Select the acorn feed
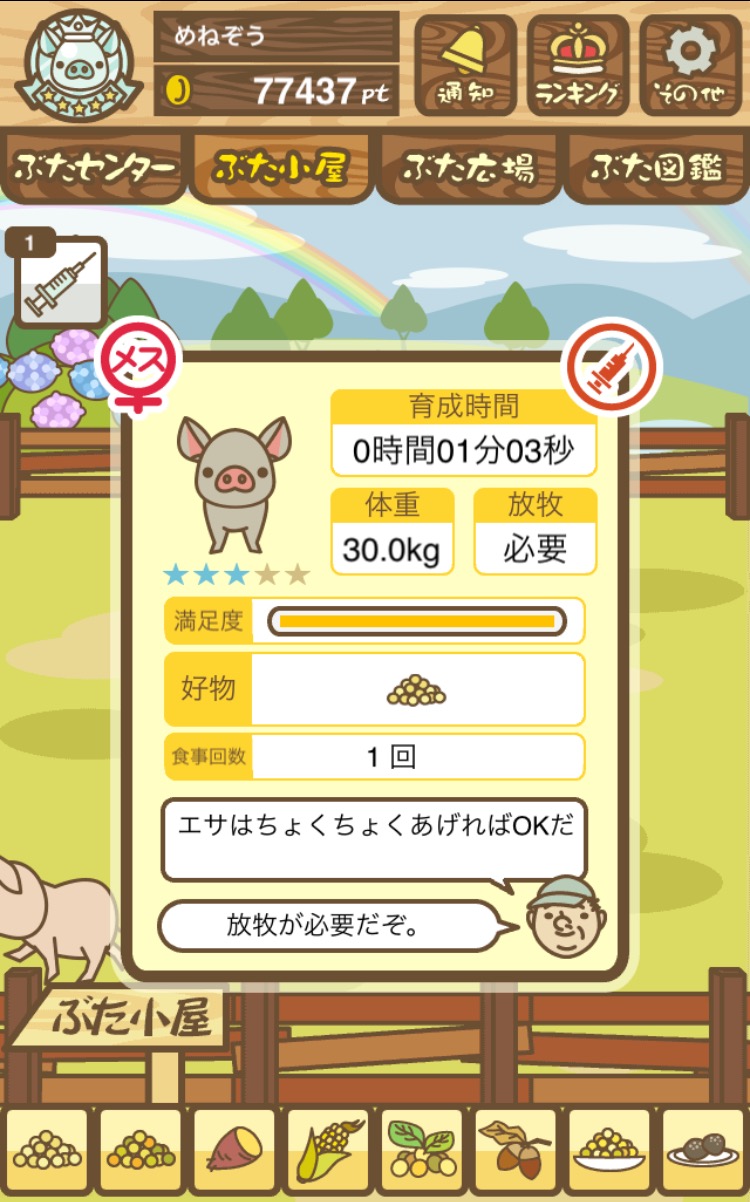 point(516,1151)
